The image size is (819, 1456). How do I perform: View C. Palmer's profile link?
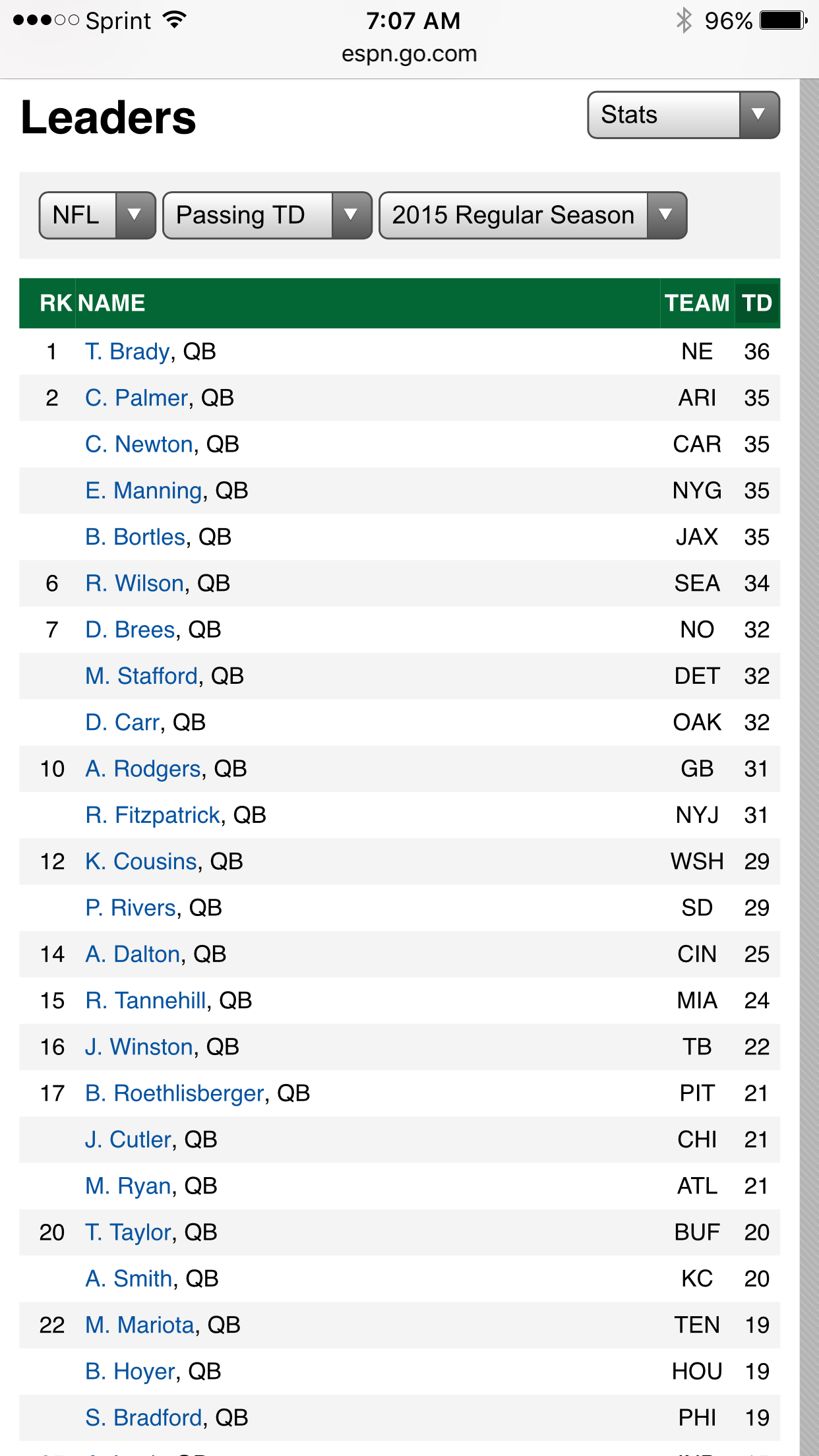tap(136, 398)
